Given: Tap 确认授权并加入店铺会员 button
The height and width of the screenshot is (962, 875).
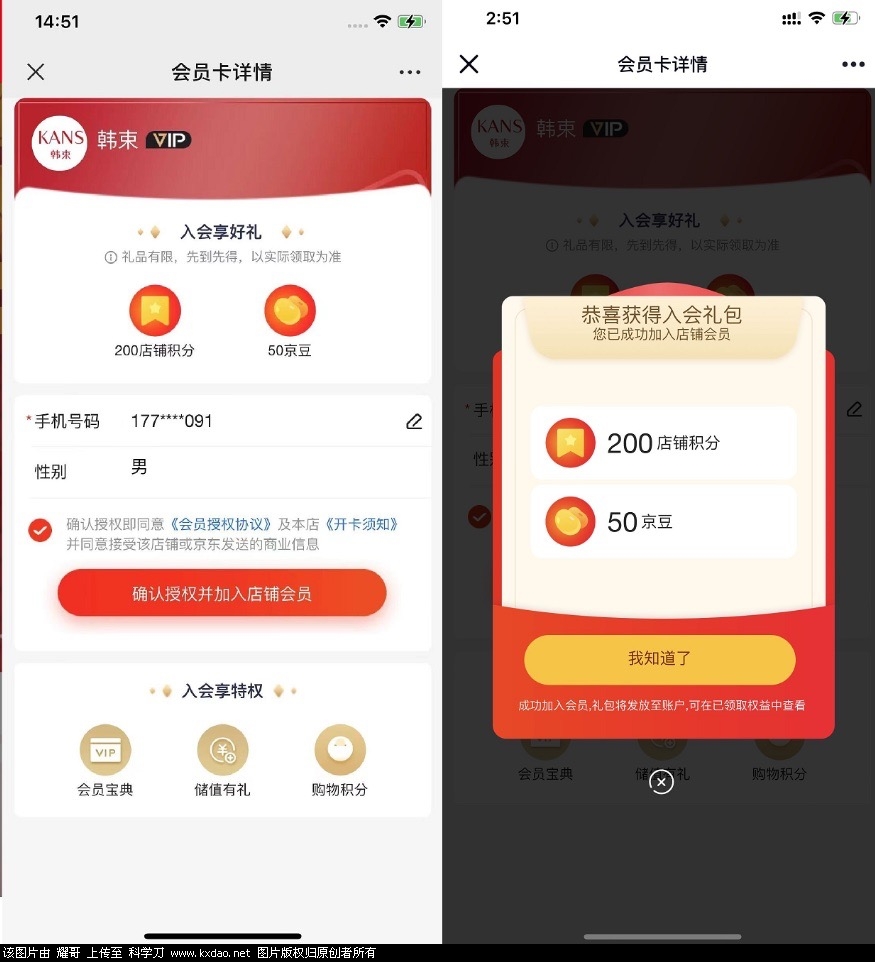Looking at the screenshot, I should point(222,594).
